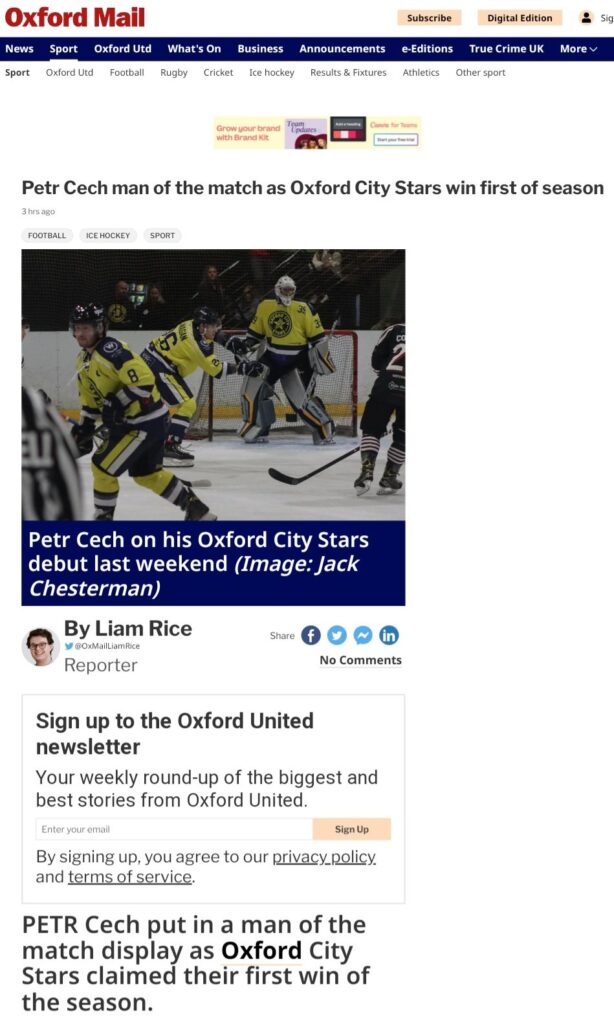The width and height of the screenshot is (614, 1024).
Task: Select the Rugby sub-section
Action: point(174,72)
